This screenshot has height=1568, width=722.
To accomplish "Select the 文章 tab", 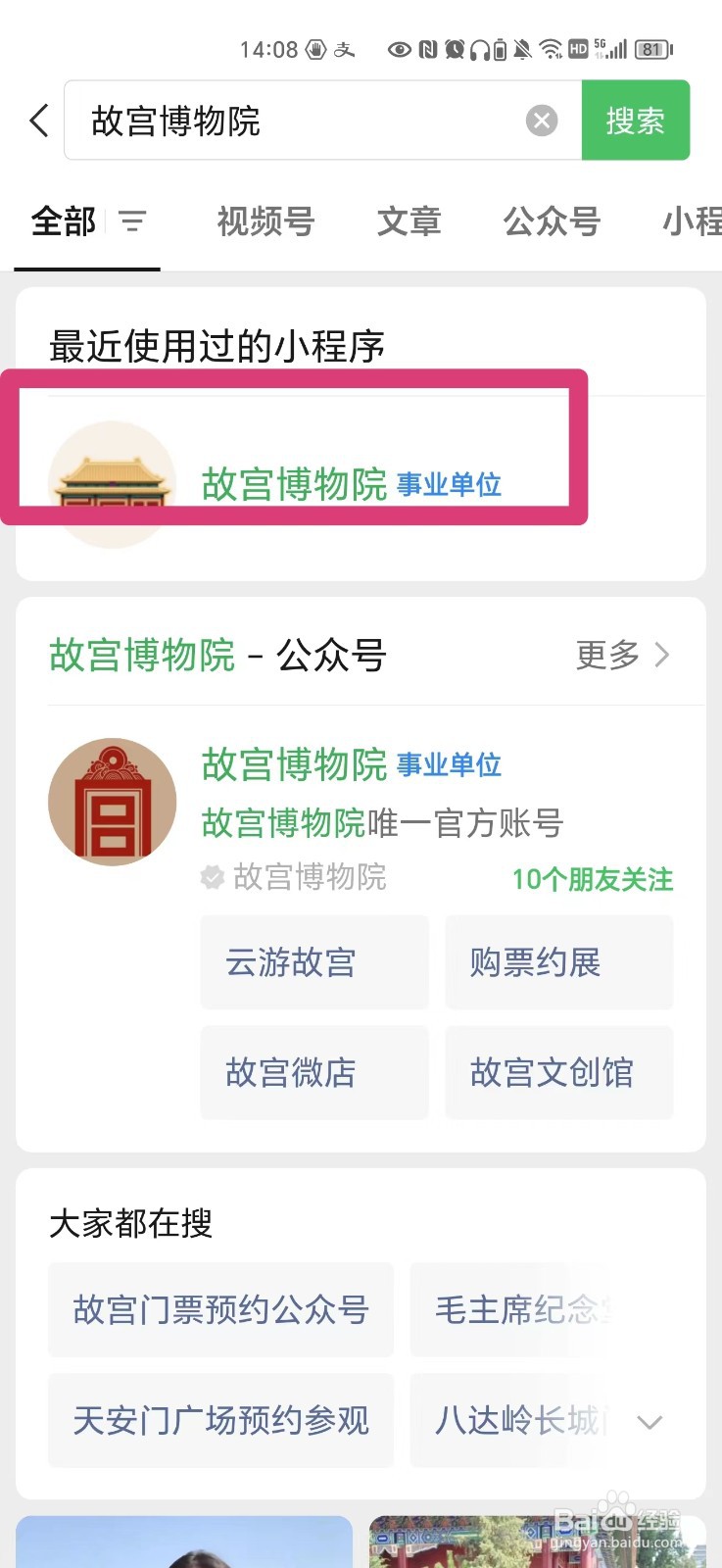I will [x=409, y=222].
